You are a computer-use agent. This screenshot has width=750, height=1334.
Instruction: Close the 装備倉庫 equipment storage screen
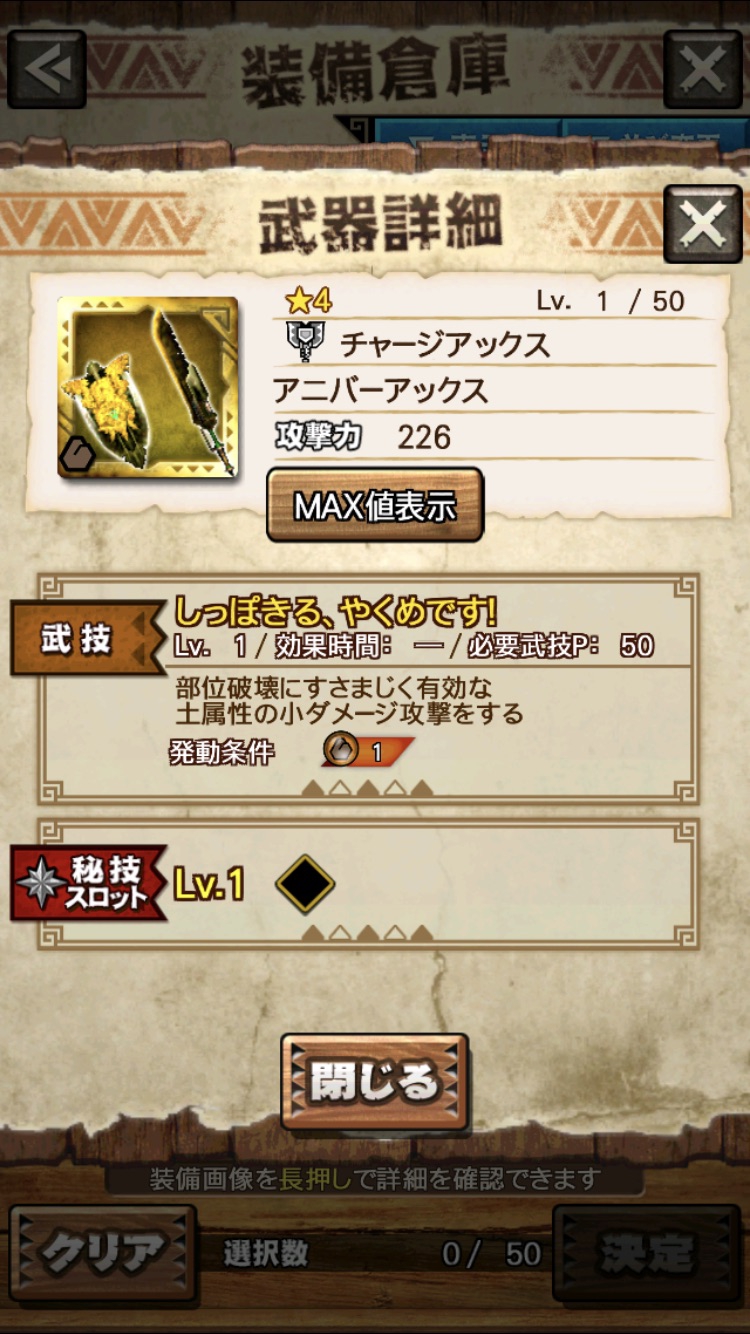702,68
